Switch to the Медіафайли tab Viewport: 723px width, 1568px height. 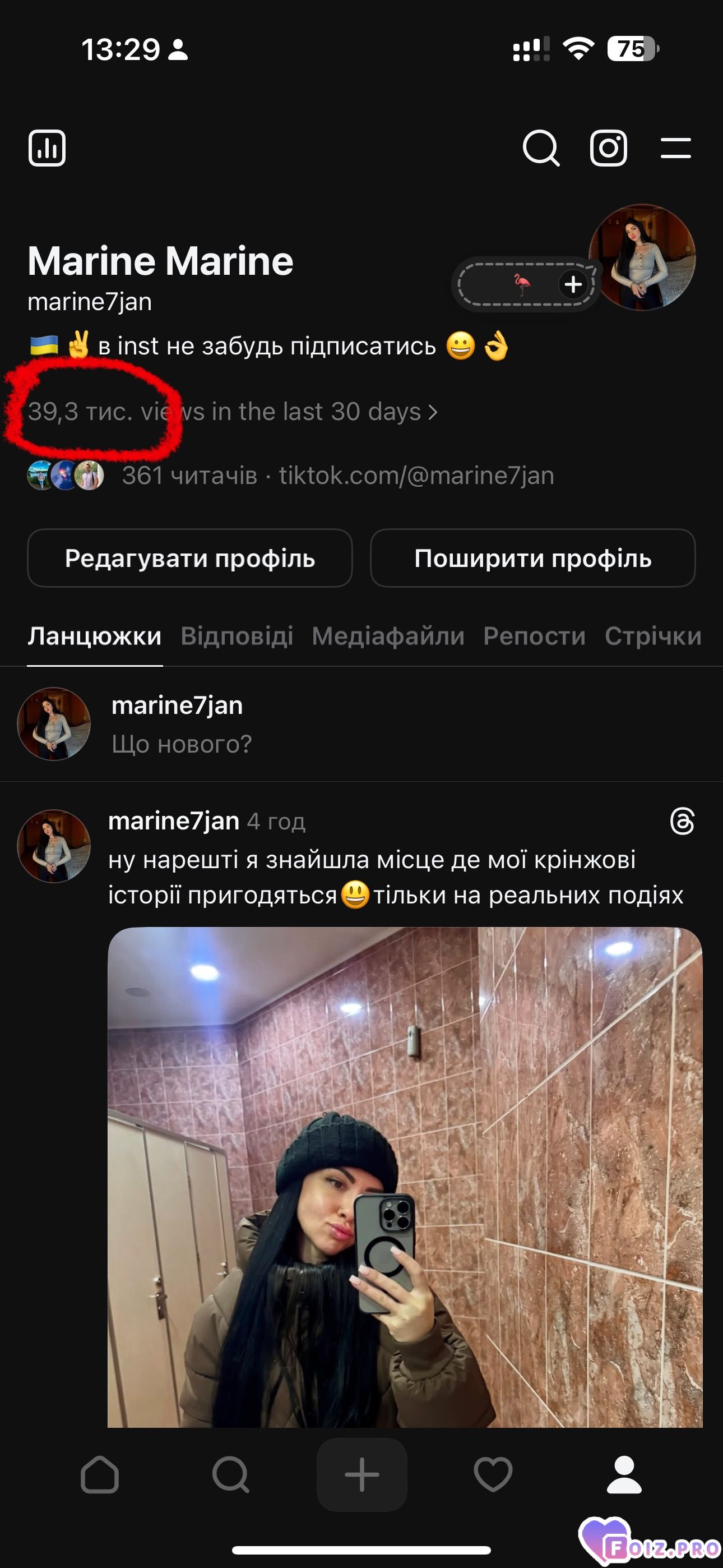(388, 636)
